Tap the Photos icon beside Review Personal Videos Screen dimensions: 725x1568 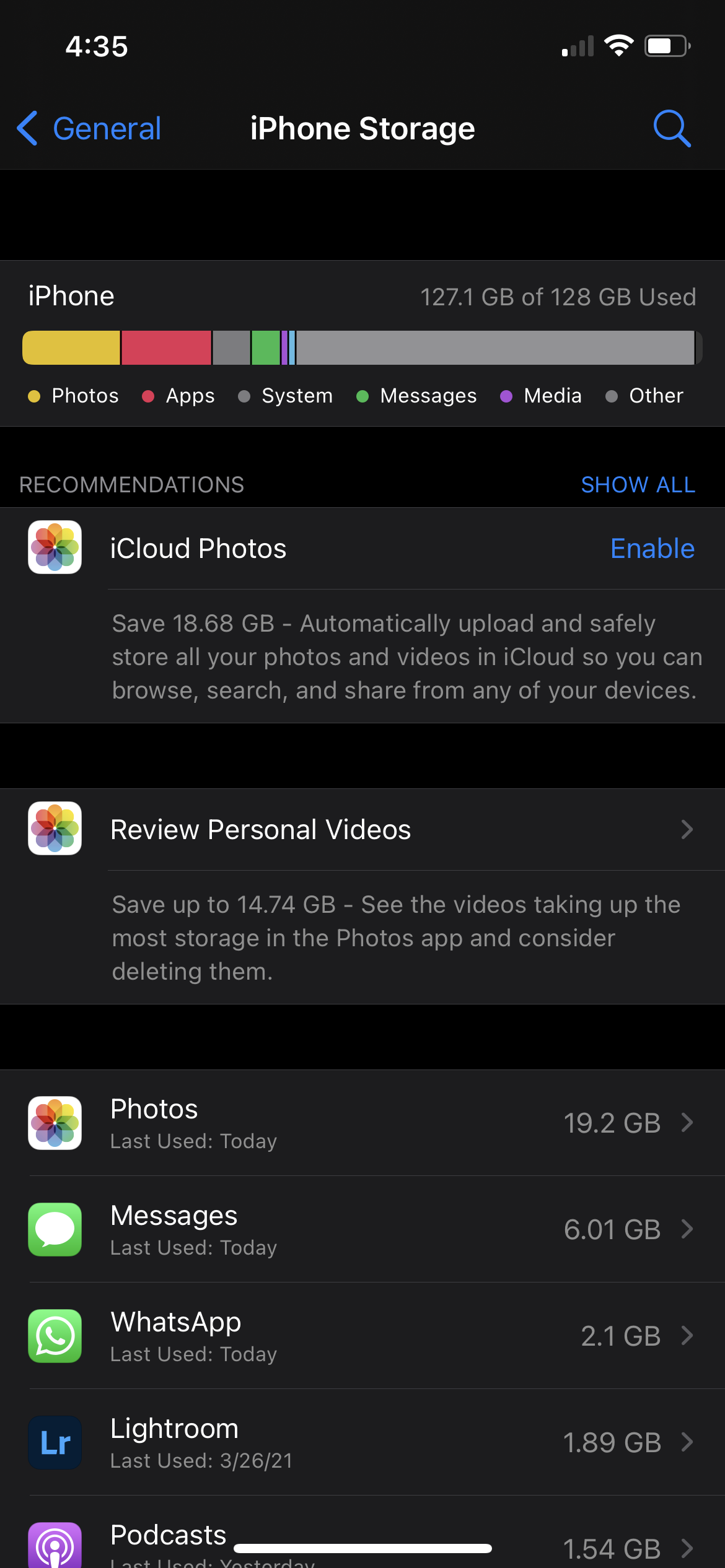tap(55, 829)
